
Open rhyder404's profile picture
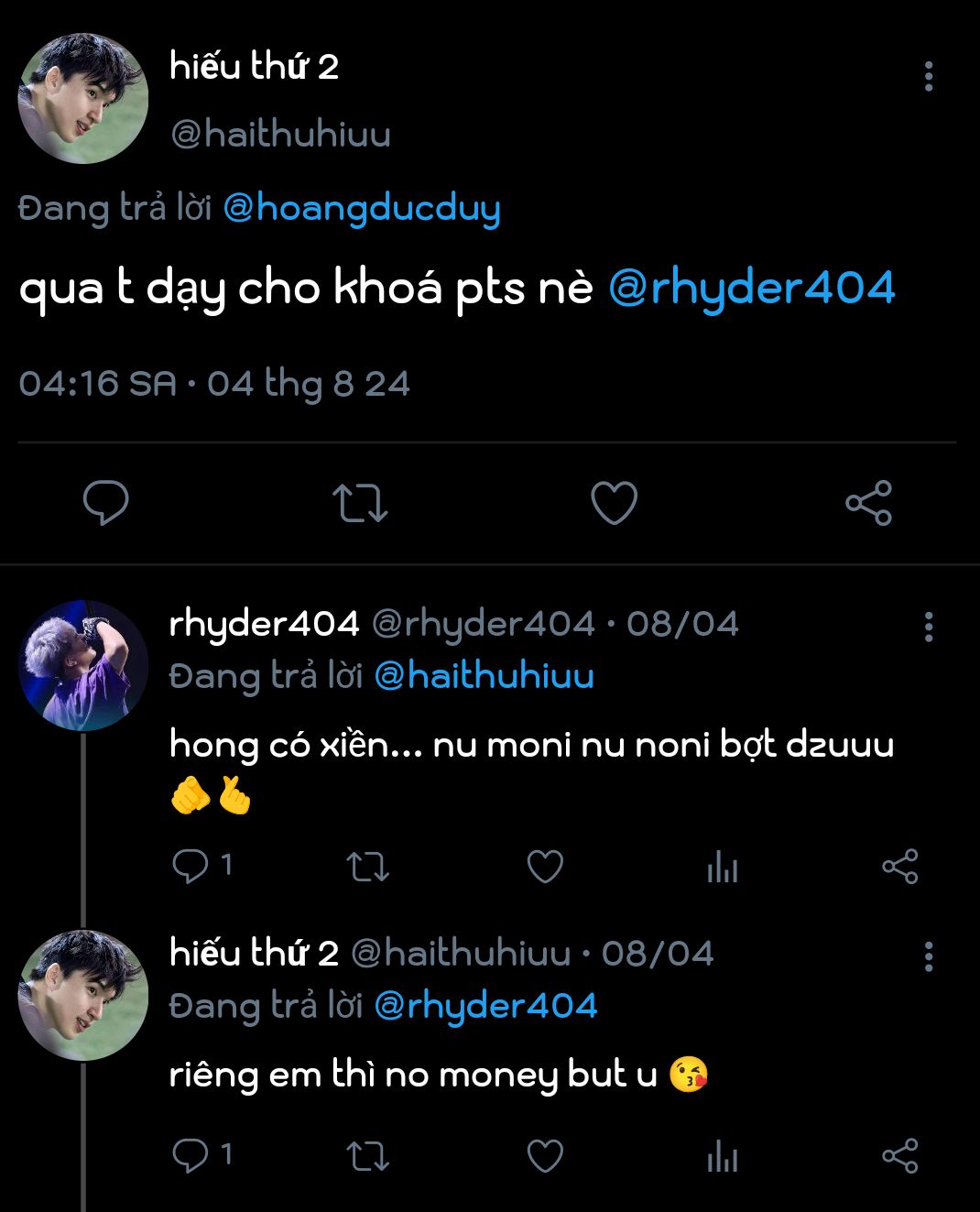(83, 665)
